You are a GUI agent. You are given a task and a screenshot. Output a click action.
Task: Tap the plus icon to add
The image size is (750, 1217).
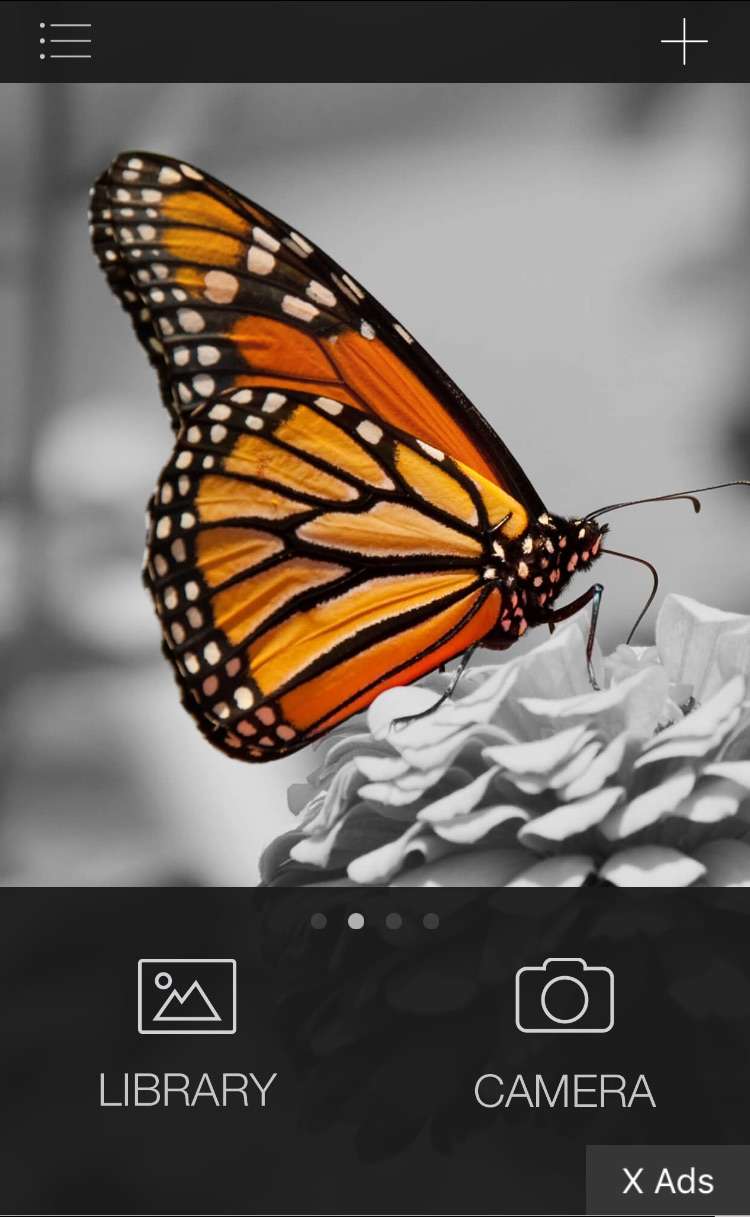coord(684,41)
